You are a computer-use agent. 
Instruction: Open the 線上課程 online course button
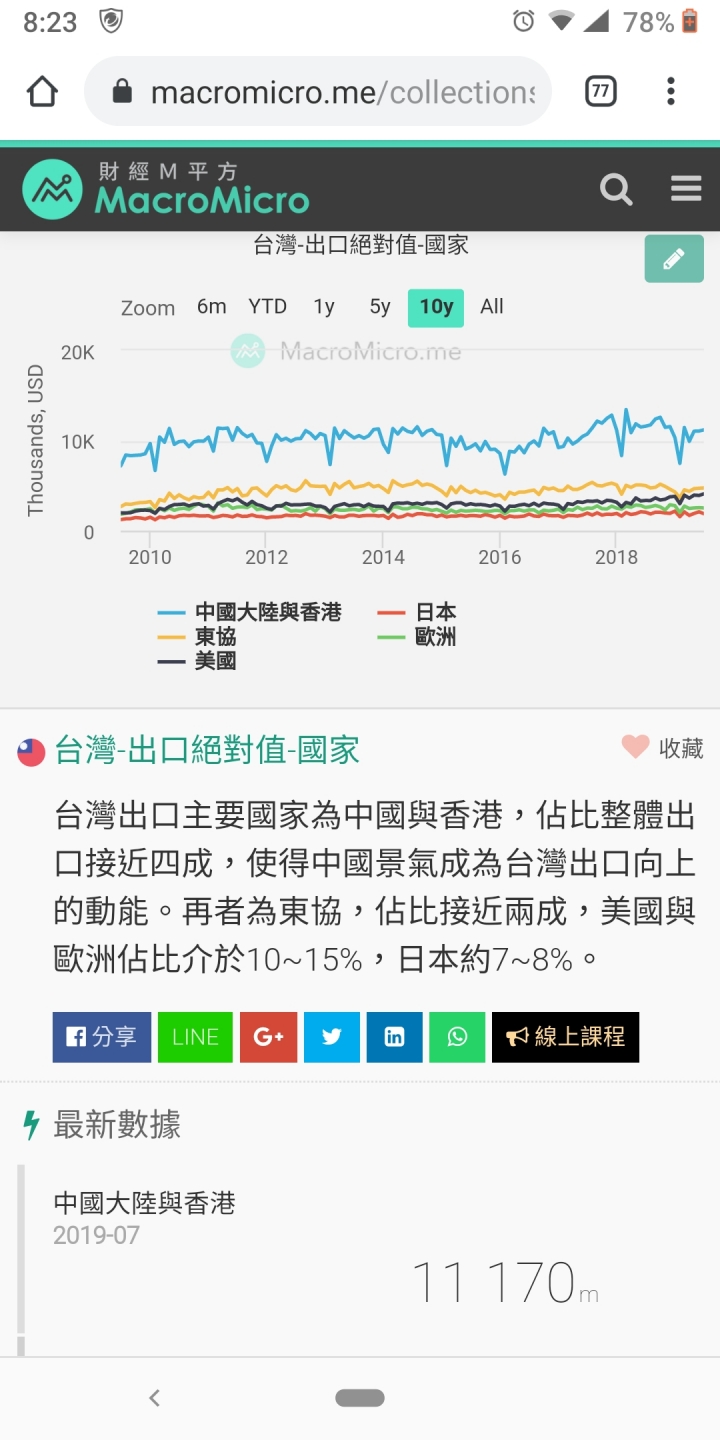pyautogui.click(x=565, y=1037)
